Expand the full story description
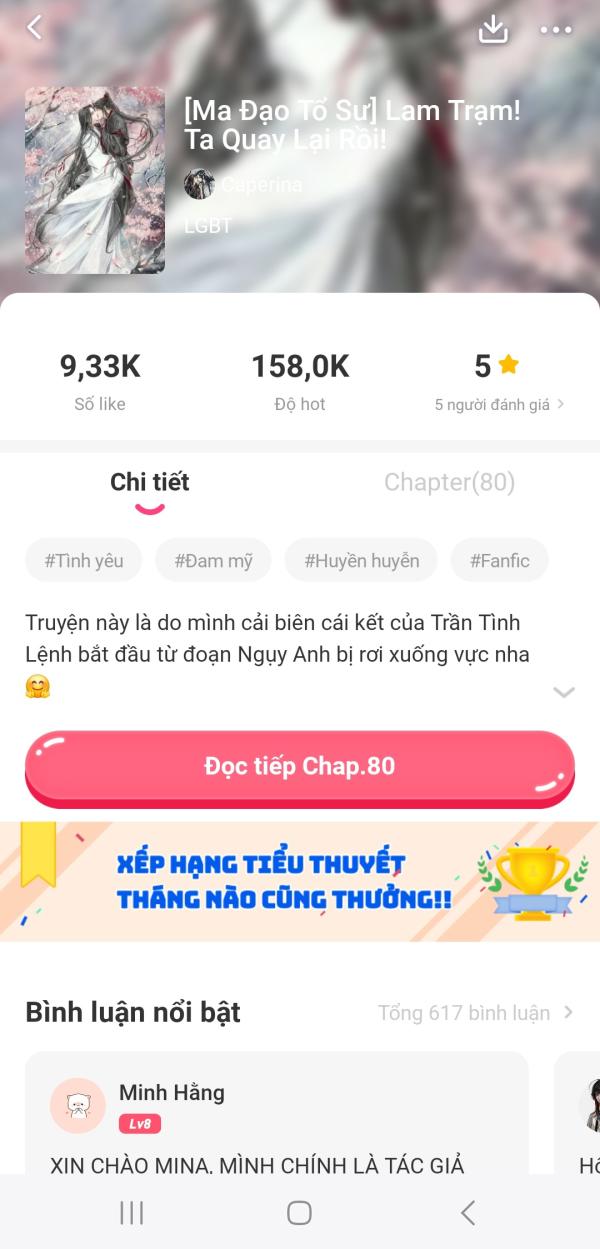The height and width of the screenshot is (1249, 600). (564, 692)
